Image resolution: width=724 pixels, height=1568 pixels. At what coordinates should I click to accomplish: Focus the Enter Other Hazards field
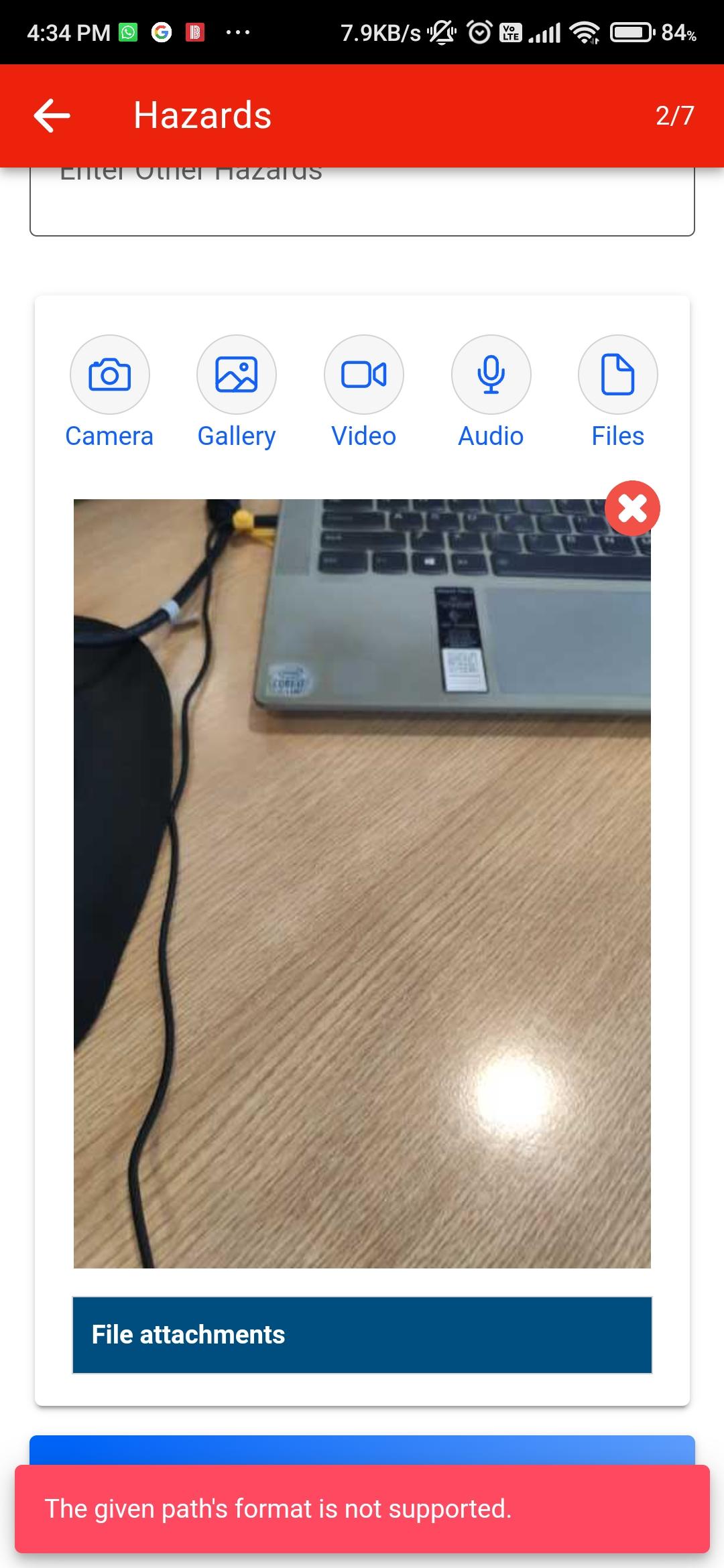point(362,201)
